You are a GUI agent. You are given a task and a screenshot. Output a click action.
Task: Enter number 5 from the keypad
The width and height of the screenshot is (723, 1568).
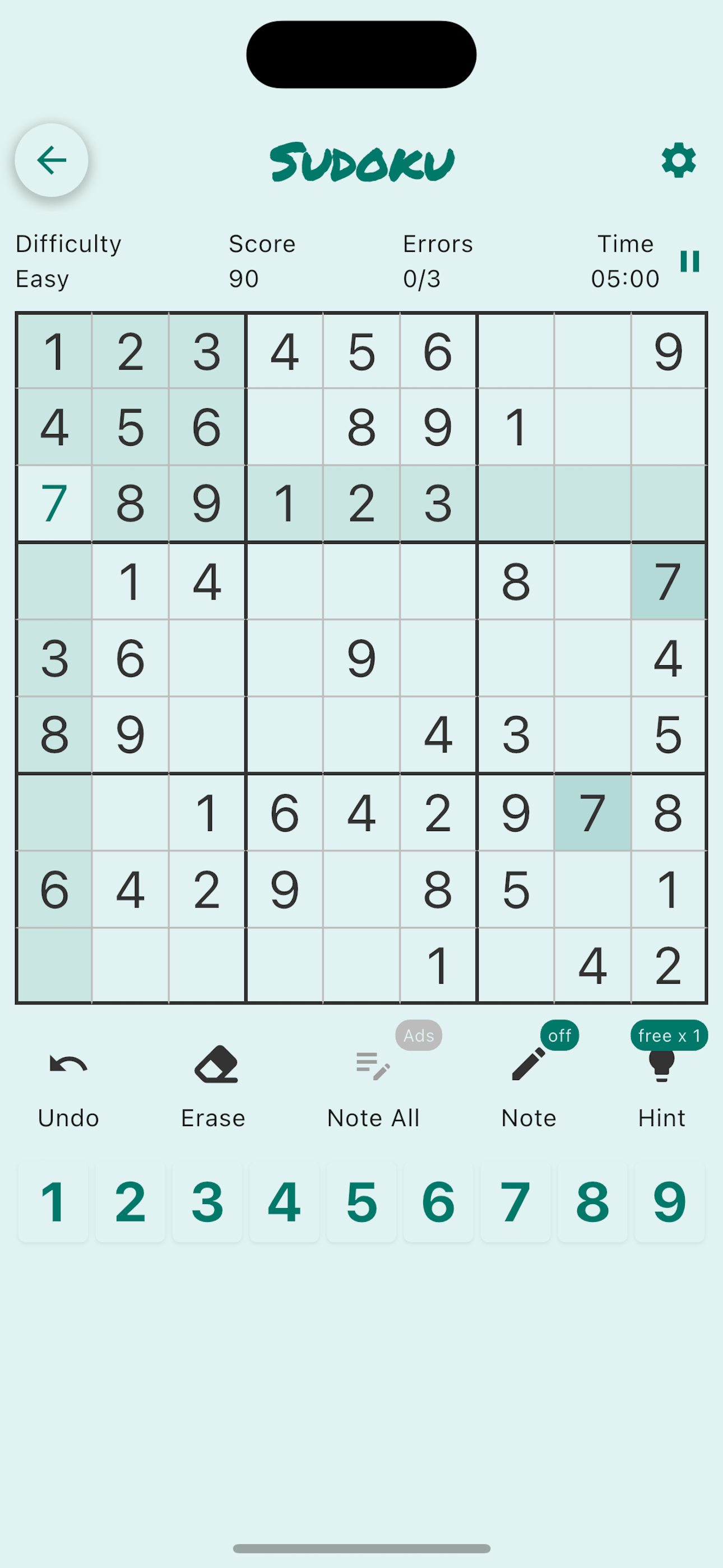click(361, 1202)
